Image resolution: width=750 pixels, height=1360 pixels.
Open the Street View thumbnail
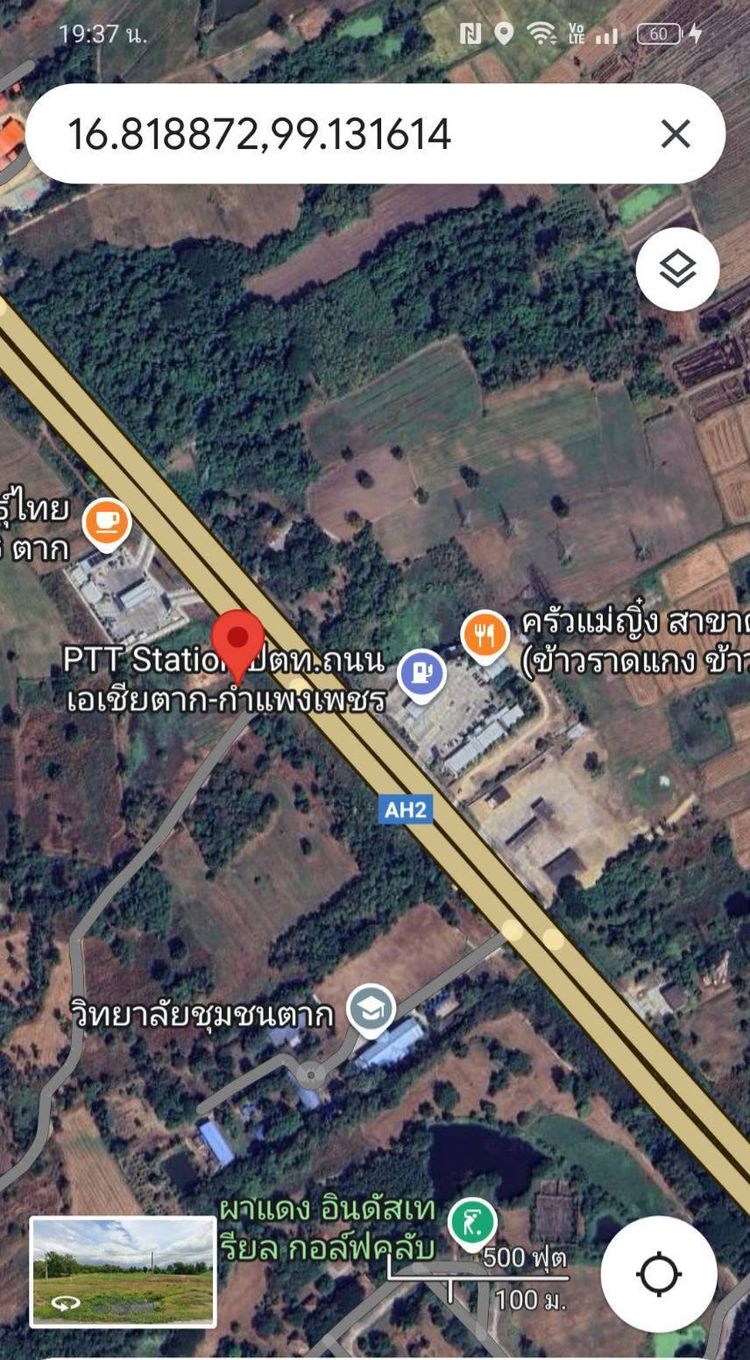click(123, 1272)
